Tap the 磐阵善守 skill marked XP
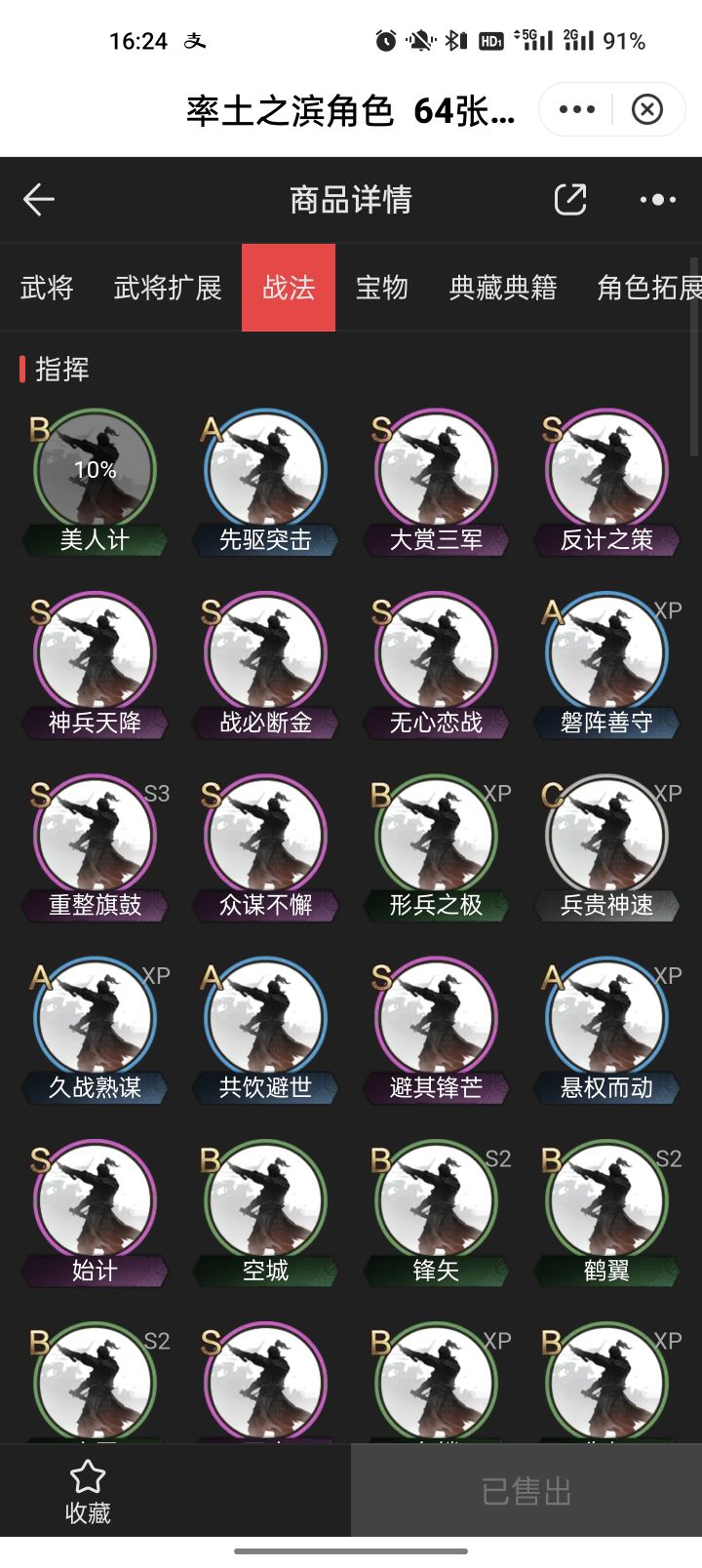Viewport: 702px width, 1568px height. [x=606, y=651]
